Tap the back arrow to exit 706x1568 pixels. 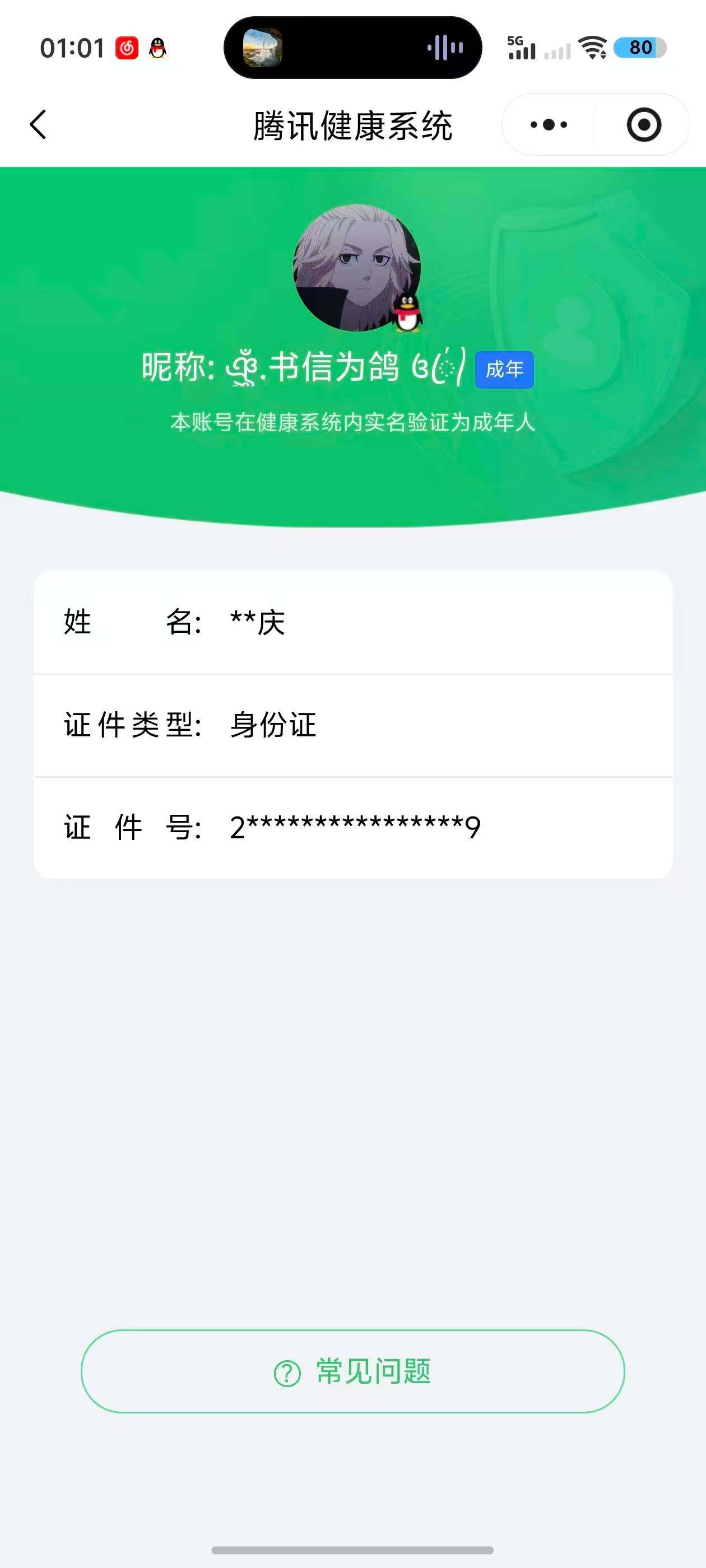click(38, 124)
